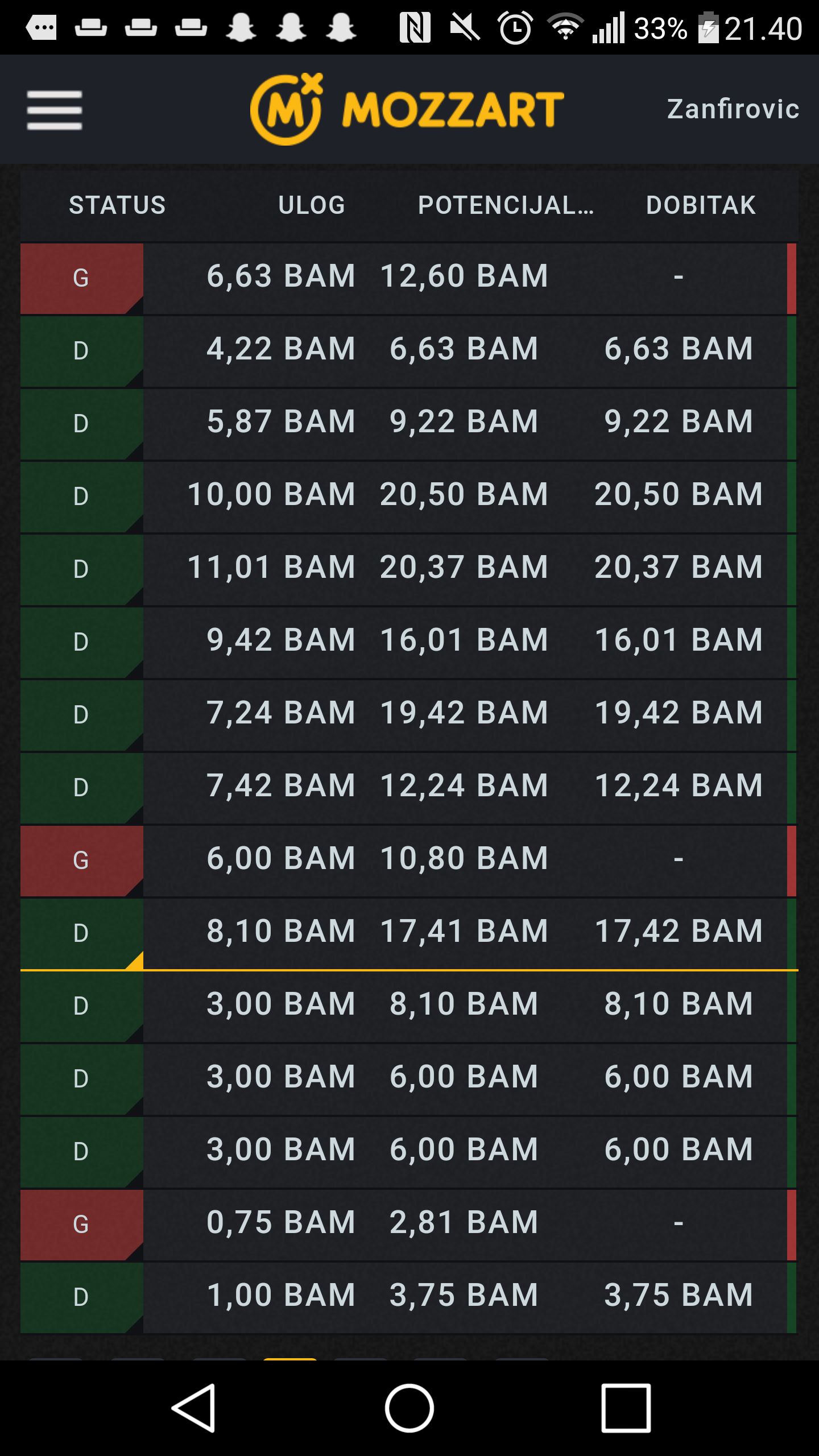This screenshot has width=819, height=1456.
Task: Open the lost ticket with 0,75 BAM stake
Action: click(408, 1225)
